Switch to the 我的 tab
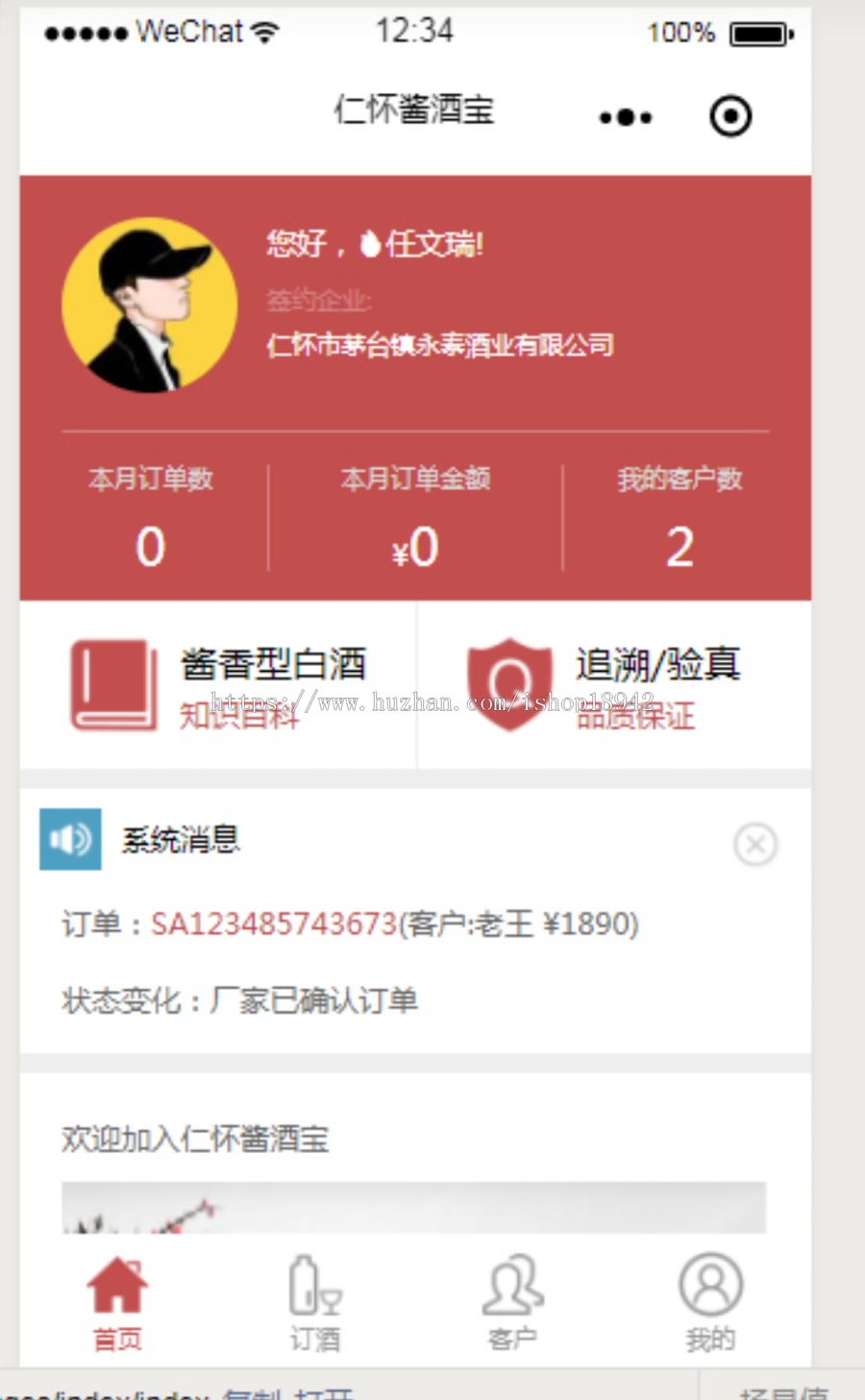The width and height of the screenshot is (865, 1400). click(x=710, y=1304)
